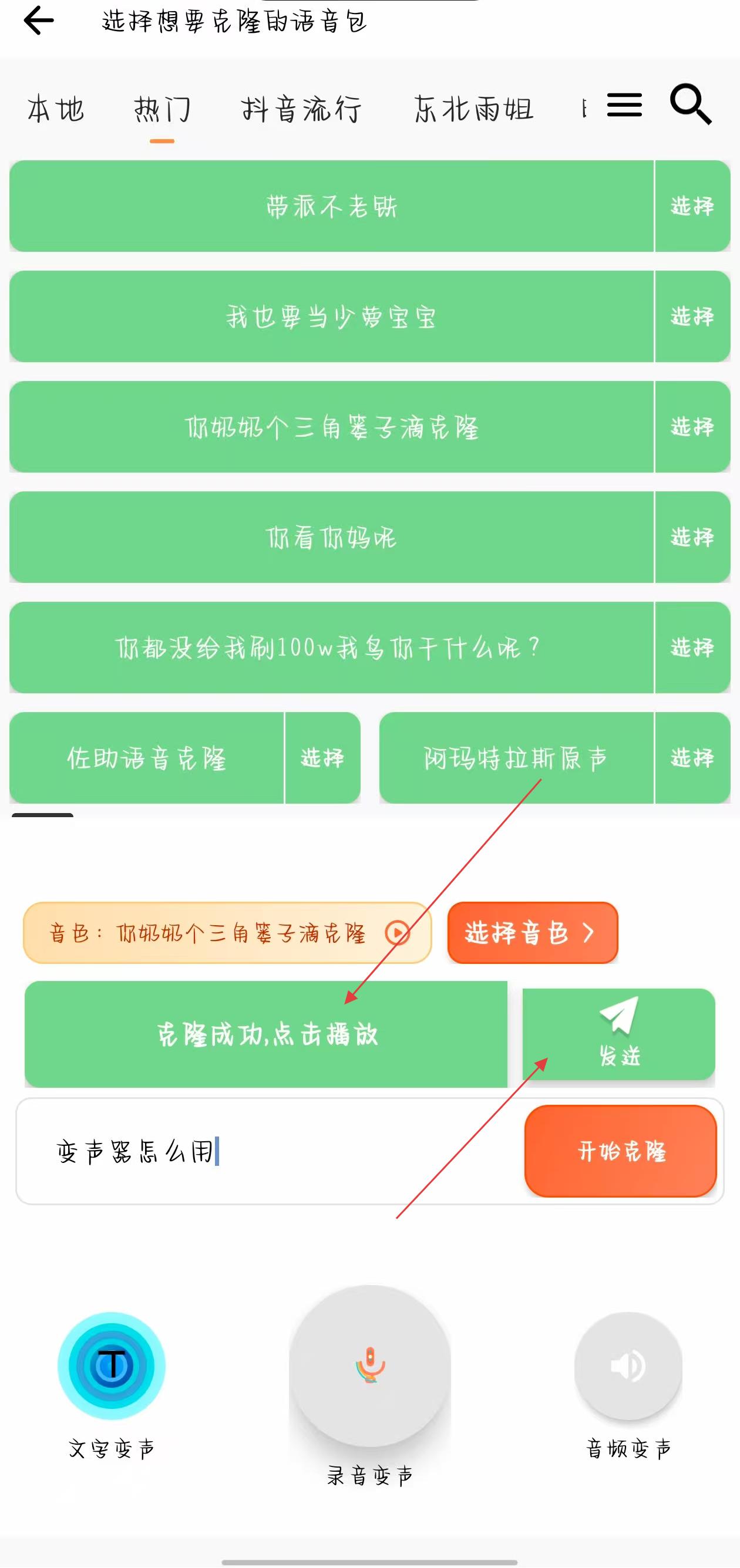The image size is (740, 1568).
Task: Switch to the 东北雨姐 tab
Action: [x=474, y=110]
